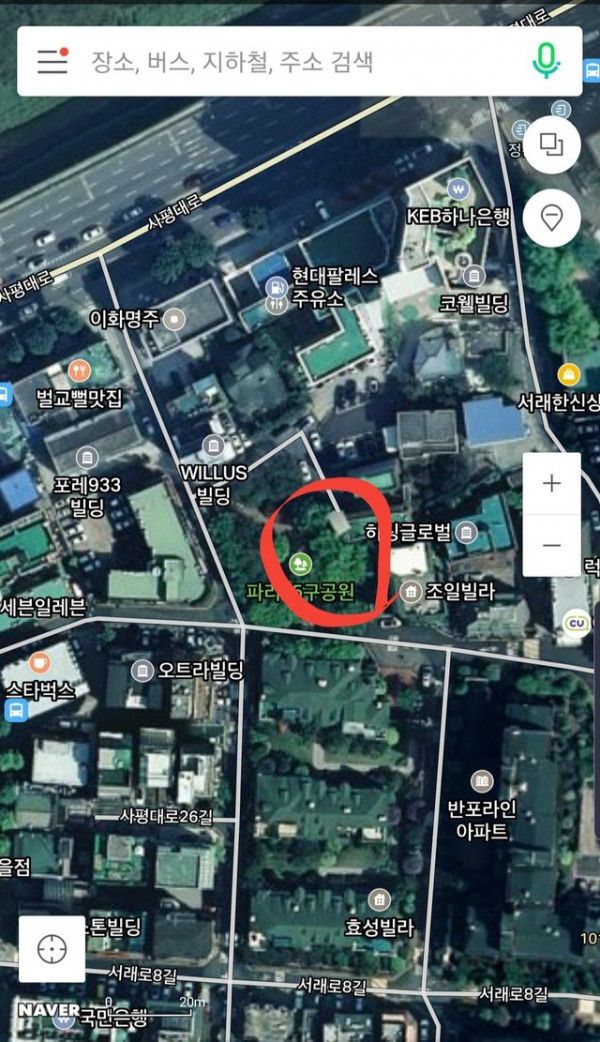Select the 코웰빌딩 building marker

click(x=474, y=274)
